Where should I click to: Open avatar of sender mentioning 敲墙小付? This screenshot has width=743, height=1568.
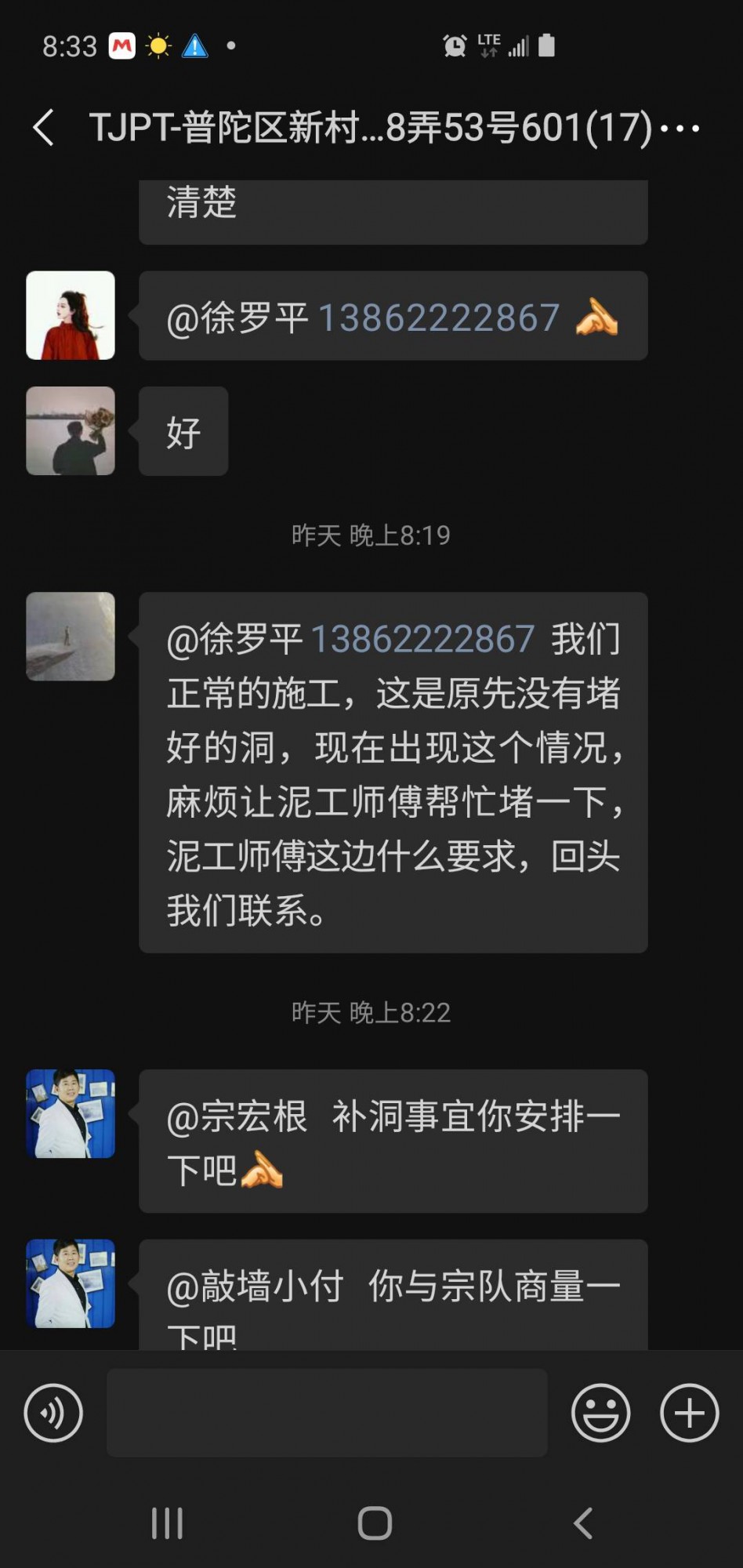click(x=71, y=1283)
